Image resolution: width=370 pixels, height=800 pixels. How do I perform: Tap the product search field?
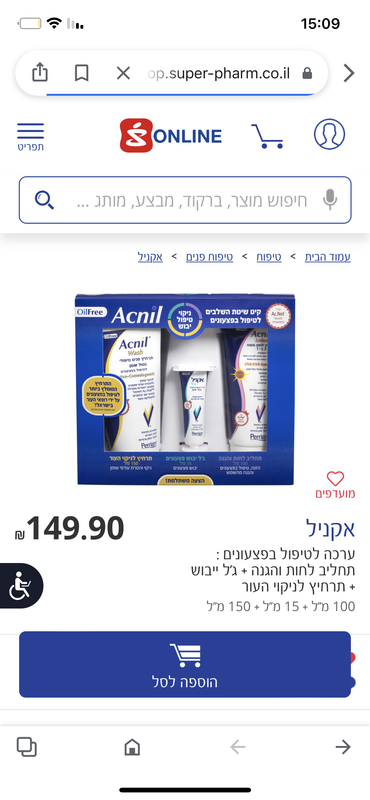185,200
